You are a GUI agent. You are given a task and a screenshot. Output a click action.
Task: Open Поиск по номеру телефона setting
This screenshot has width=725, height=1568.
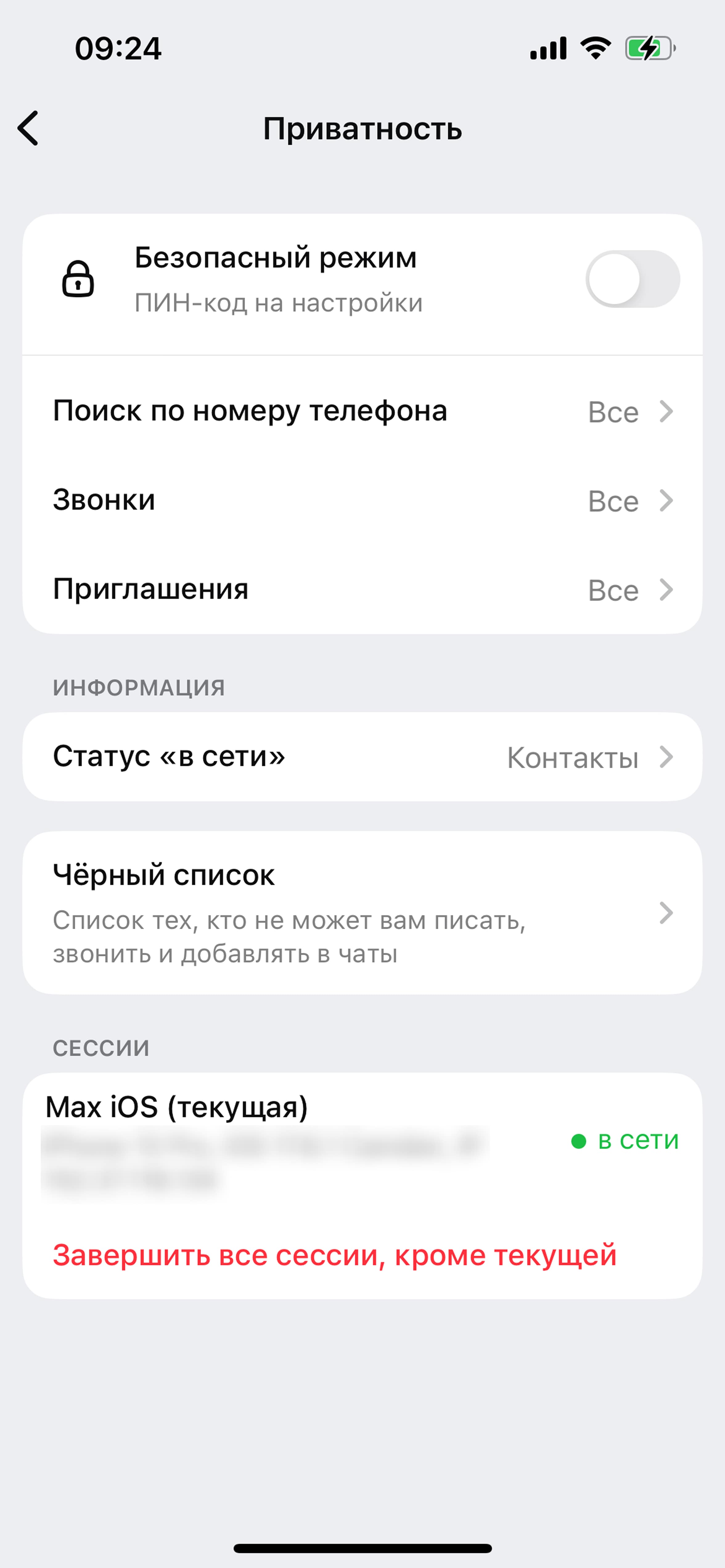[x=362, y=412]
